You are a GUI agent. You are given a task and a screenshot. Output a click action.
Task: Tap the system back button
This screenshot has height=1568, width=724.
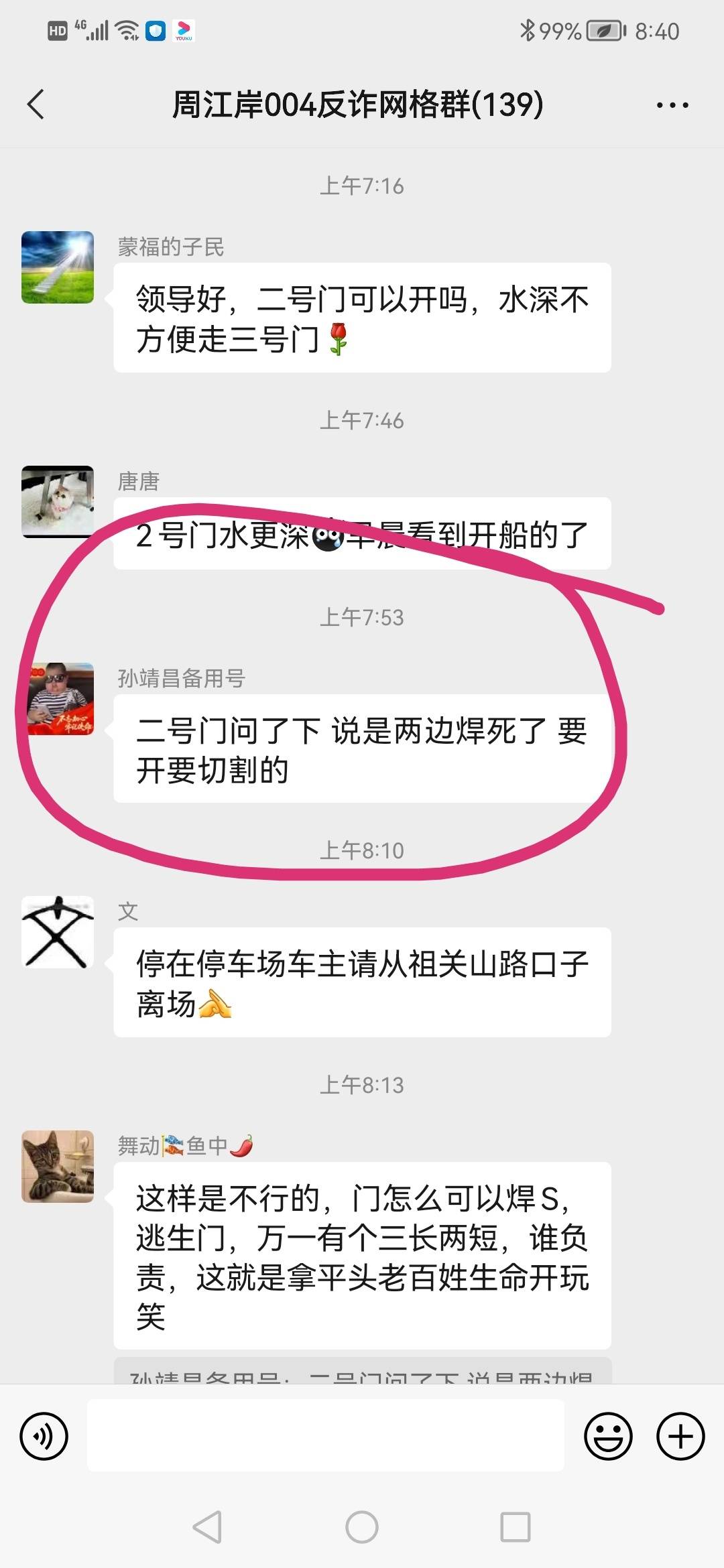(x=208, y=1527)
